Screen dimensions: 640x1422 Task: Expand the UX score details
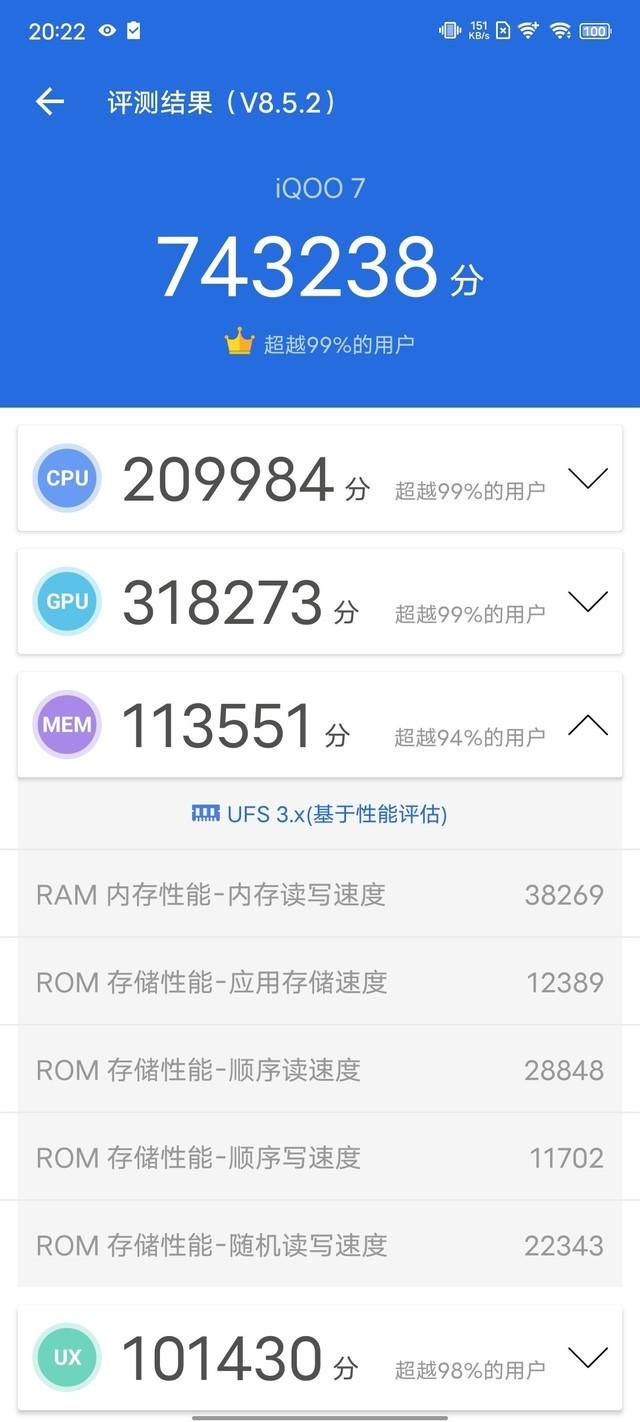coord(587,1357)
